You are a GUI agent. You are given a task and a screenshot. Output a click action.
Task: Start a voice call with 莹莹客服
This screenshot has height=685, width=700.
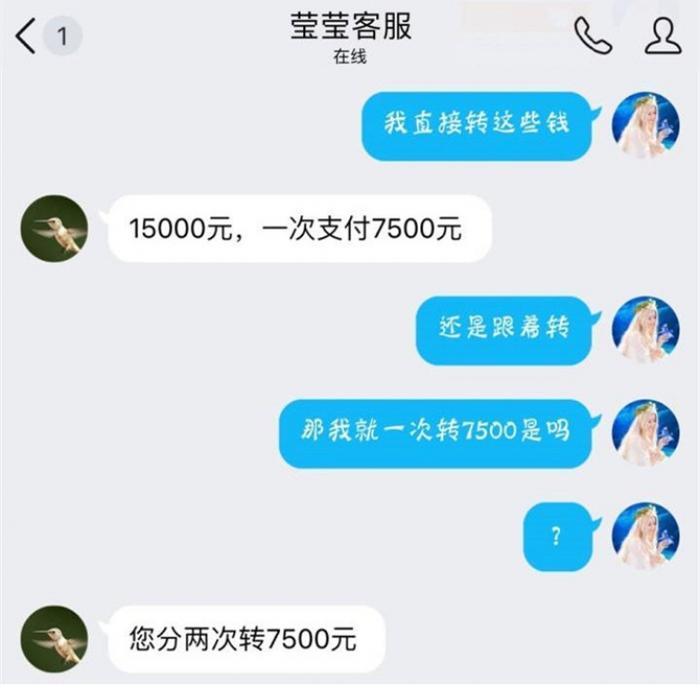point(592,36)
